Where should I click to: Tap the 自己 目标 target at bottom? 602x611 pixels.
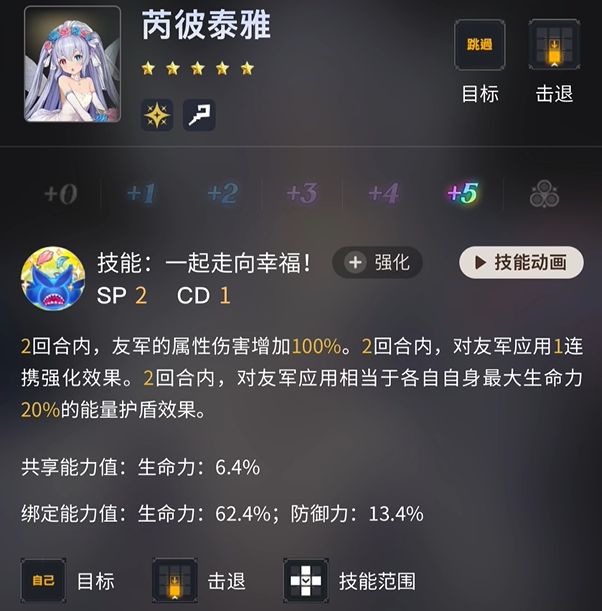pos(43,580)
